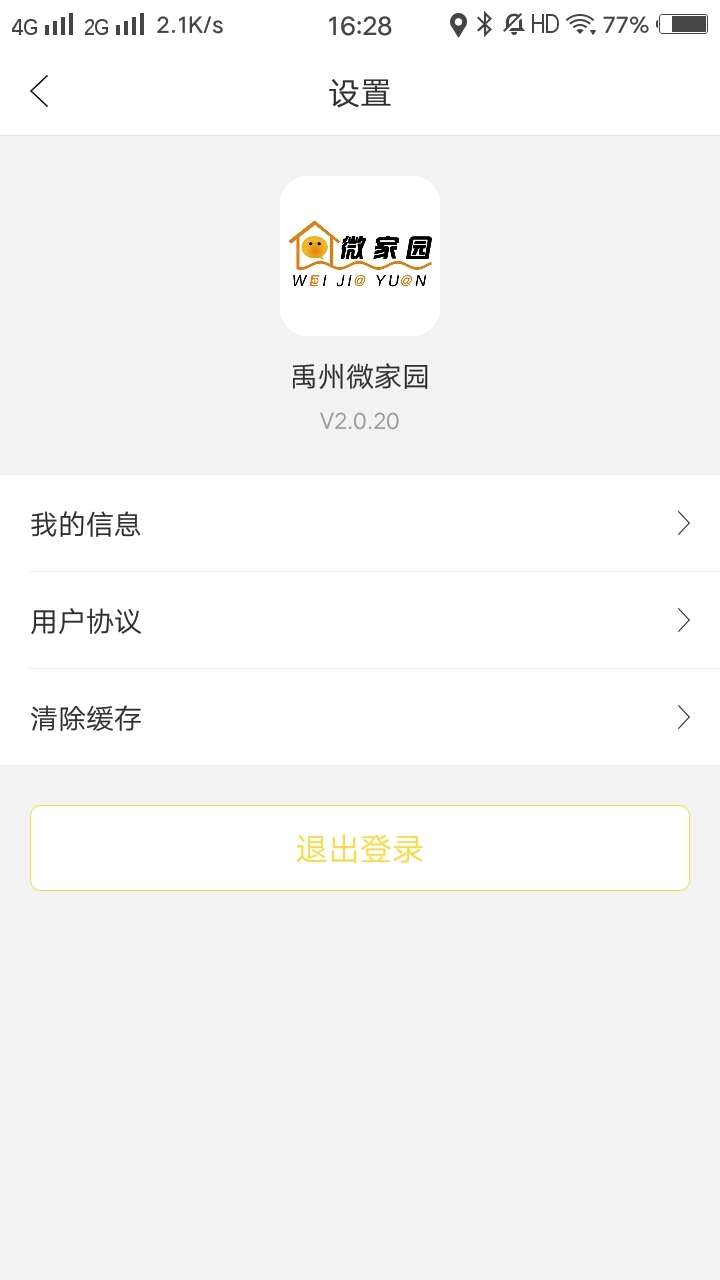Open the 用户协议 agreement page
Viewport: 720px width, 1280px height.
point(87,621)
